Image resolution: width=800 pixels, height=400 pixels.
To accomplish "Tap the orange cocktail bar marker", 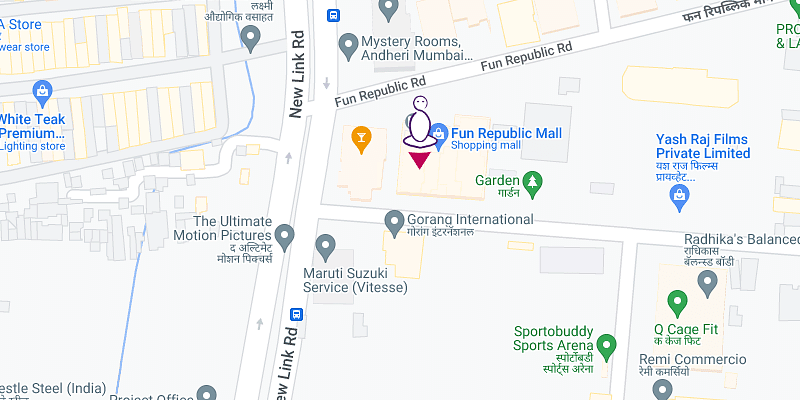I will point(361,137).
